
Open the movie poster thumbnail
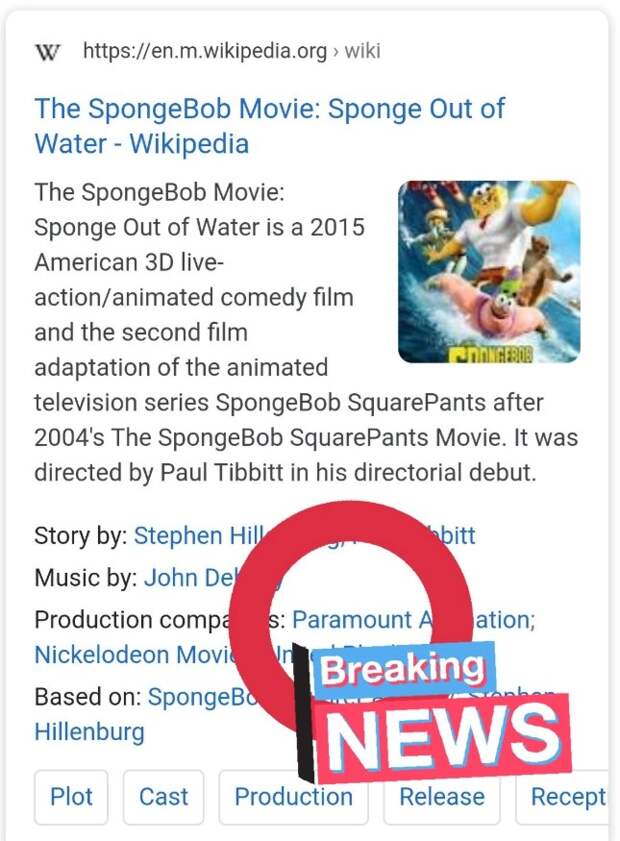(489, 271)
